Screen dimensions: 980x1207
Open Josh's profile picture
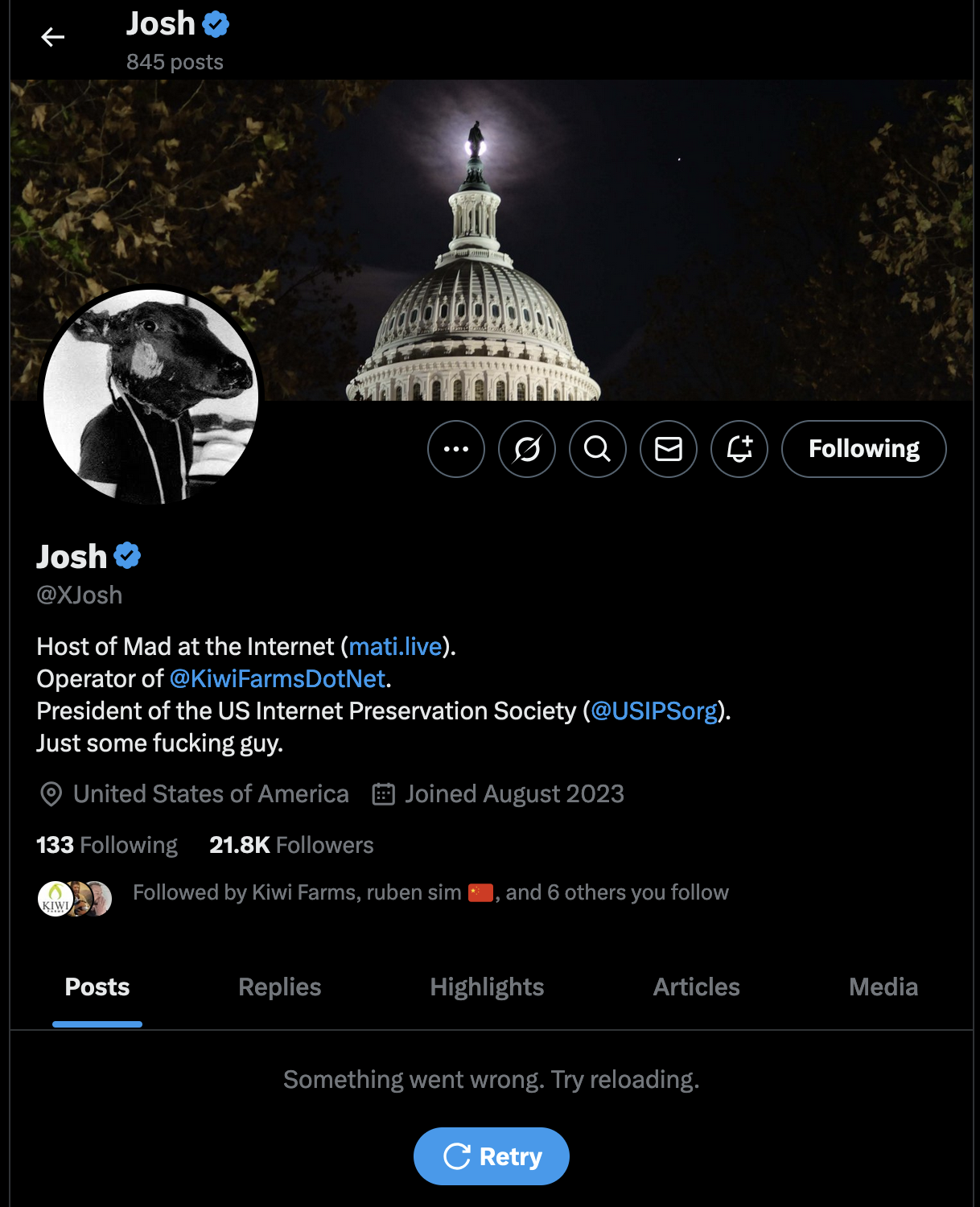(151, 397)
